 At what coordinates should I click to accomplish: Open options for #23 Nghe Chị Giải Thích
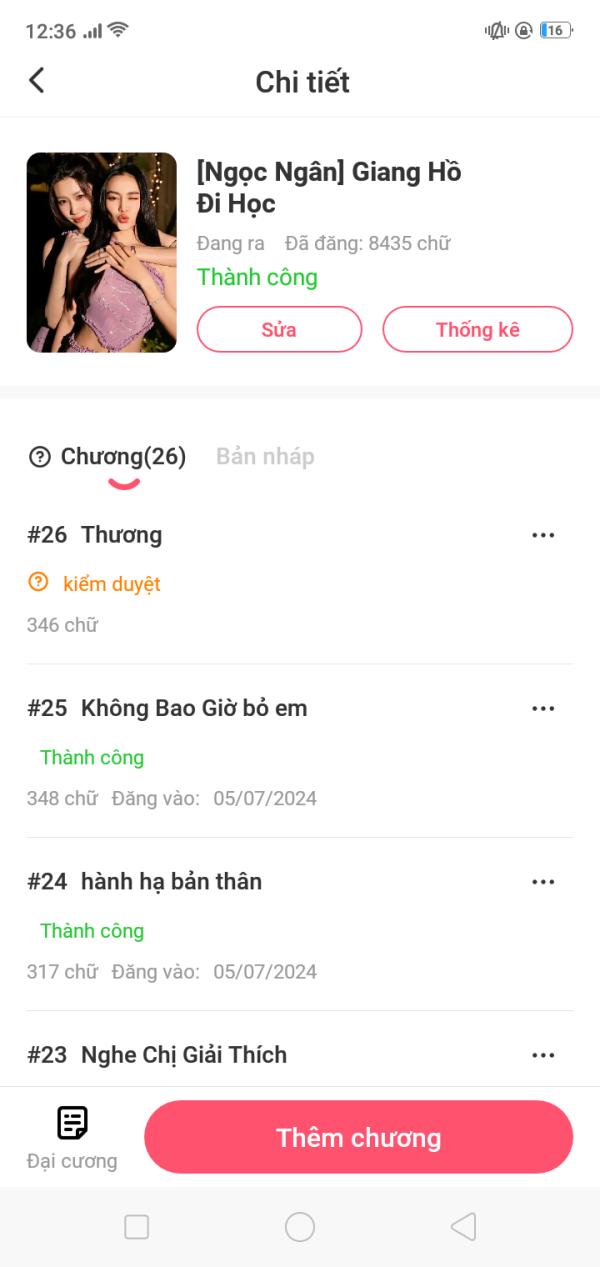point(543,1055)
